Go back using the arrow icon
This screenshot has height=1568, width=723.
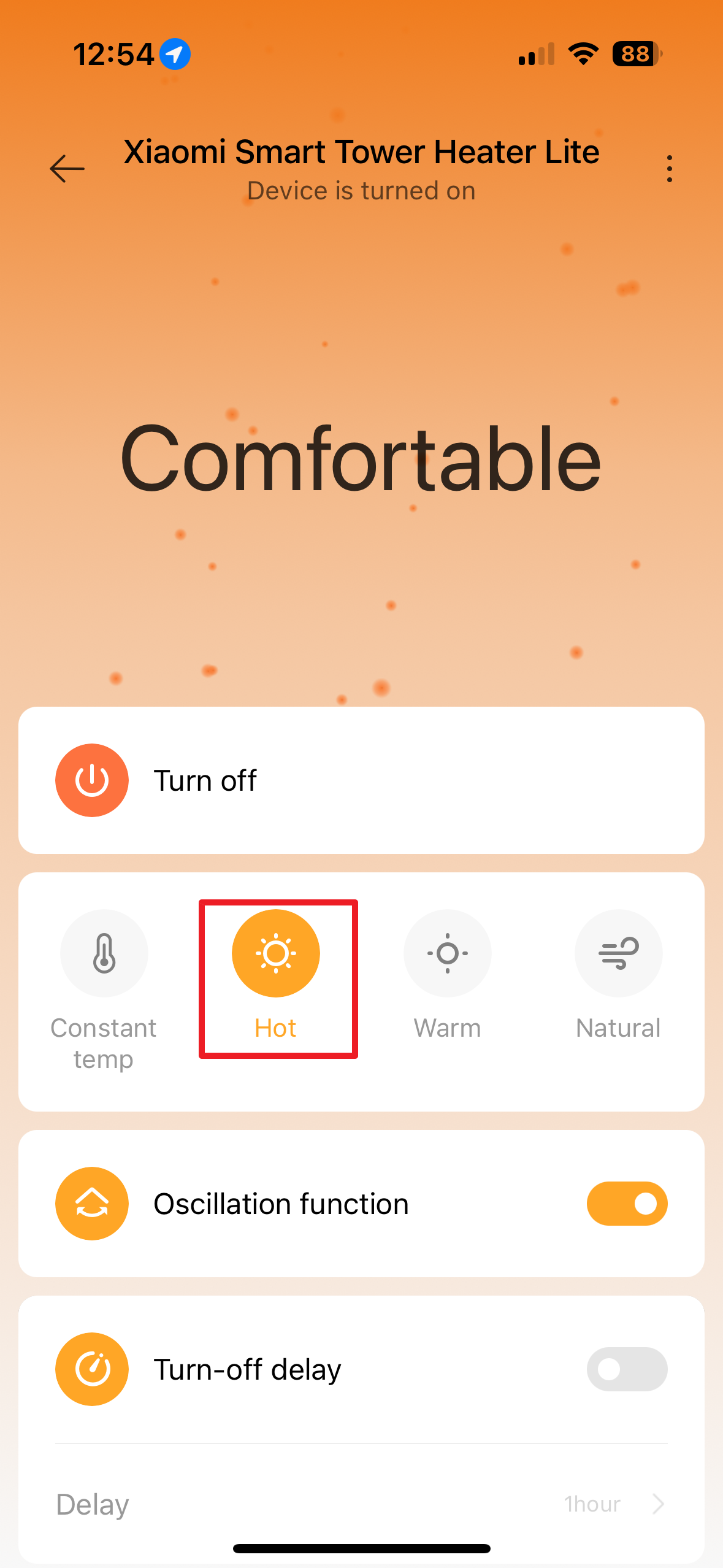pyautogui.click(x=67, y=169)
